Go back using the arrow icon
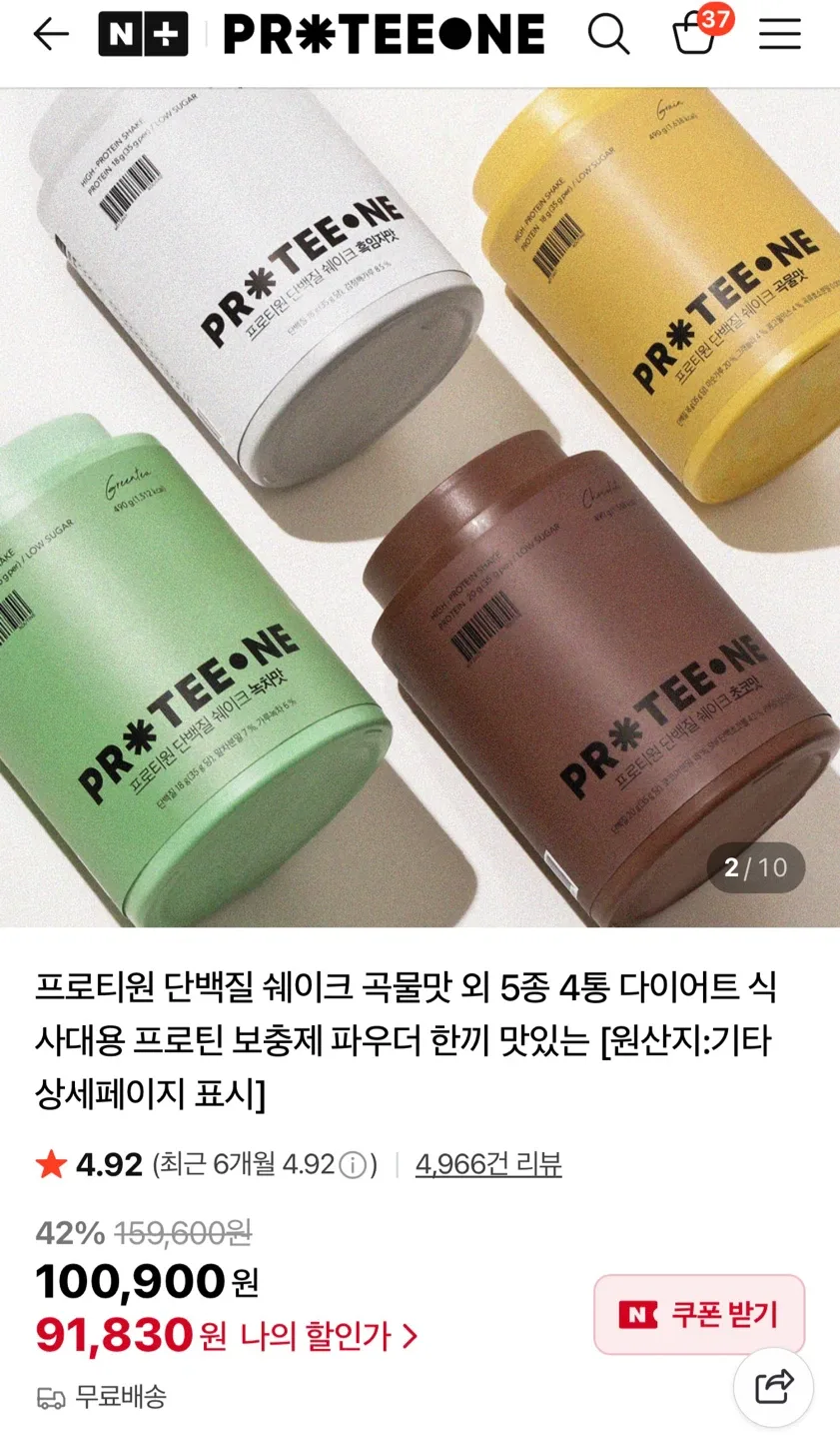Image resolution: width=840 pixels, height=1439 pixels. click(x=51, y=34)
